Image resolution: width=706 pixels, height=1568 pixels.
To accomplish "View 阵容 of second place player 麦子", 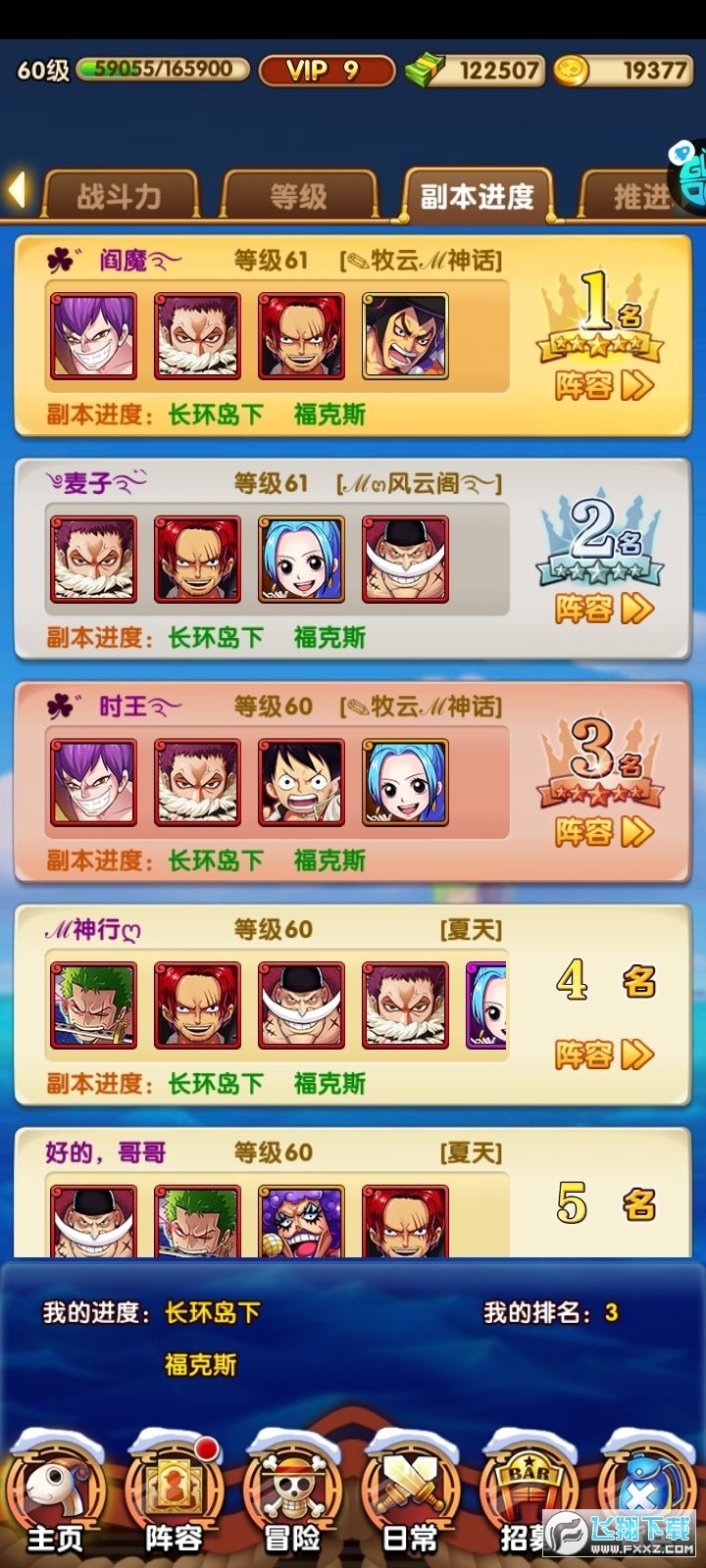I will (x=603, y=609).
